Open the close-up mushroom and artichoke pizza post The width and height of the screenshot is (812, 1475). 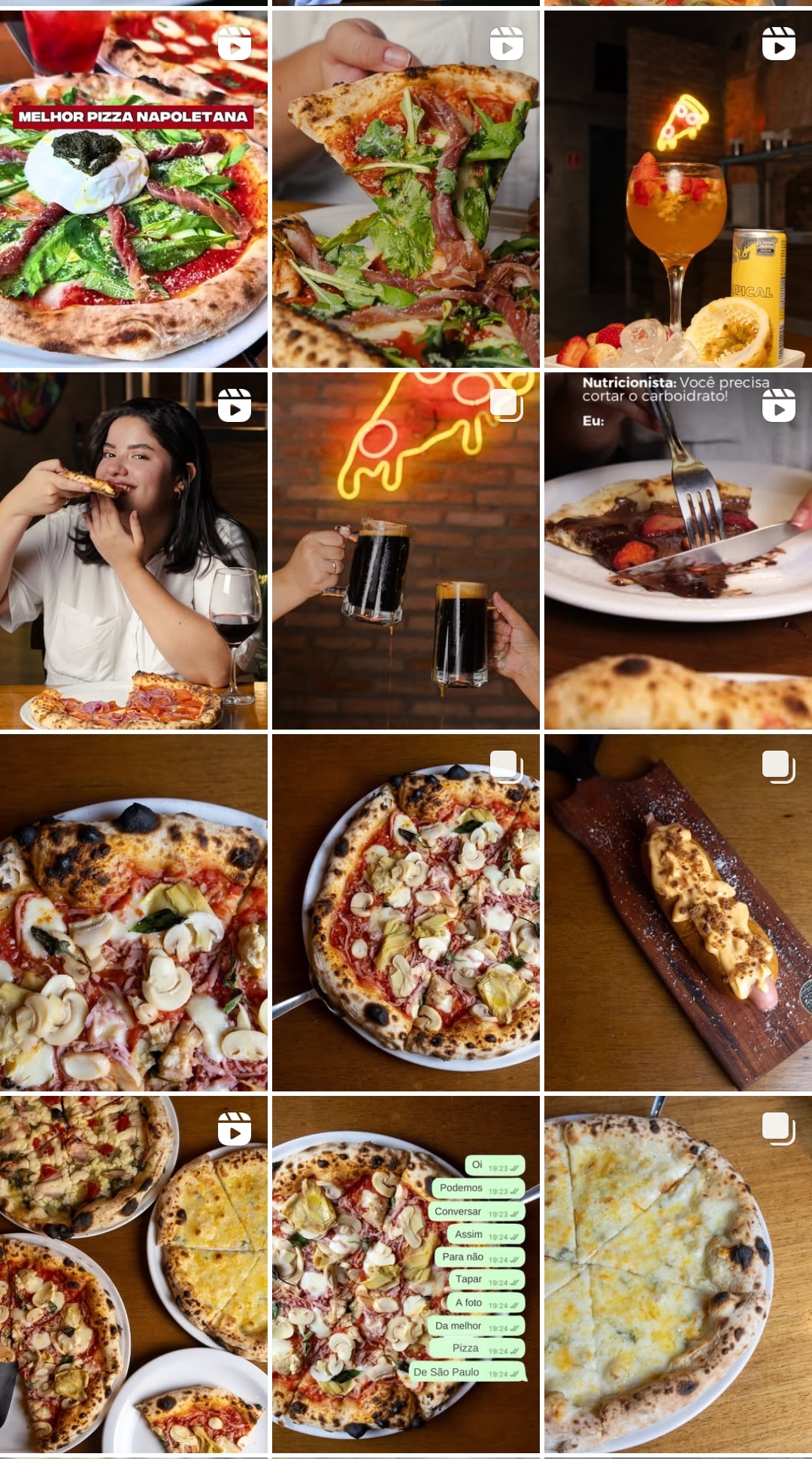[133, 912]
